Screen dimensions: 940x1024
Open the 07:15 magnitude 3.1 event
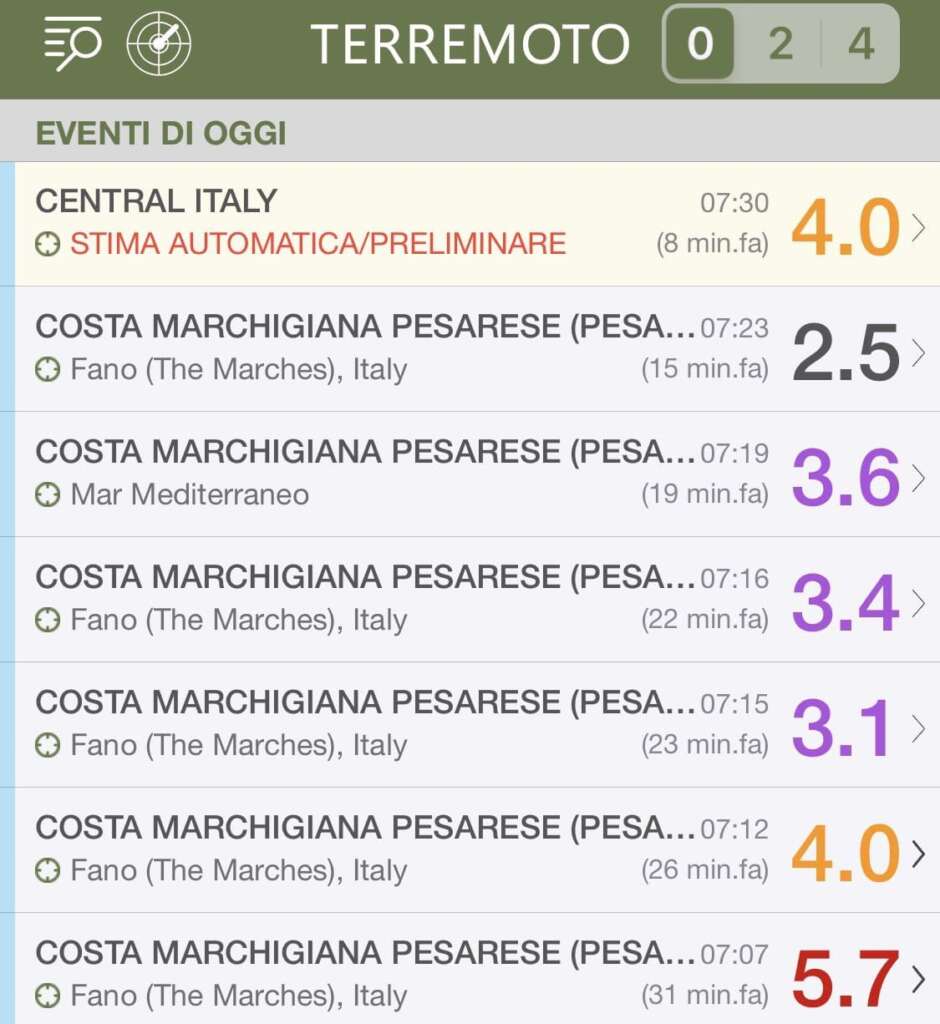pos(470,724)
